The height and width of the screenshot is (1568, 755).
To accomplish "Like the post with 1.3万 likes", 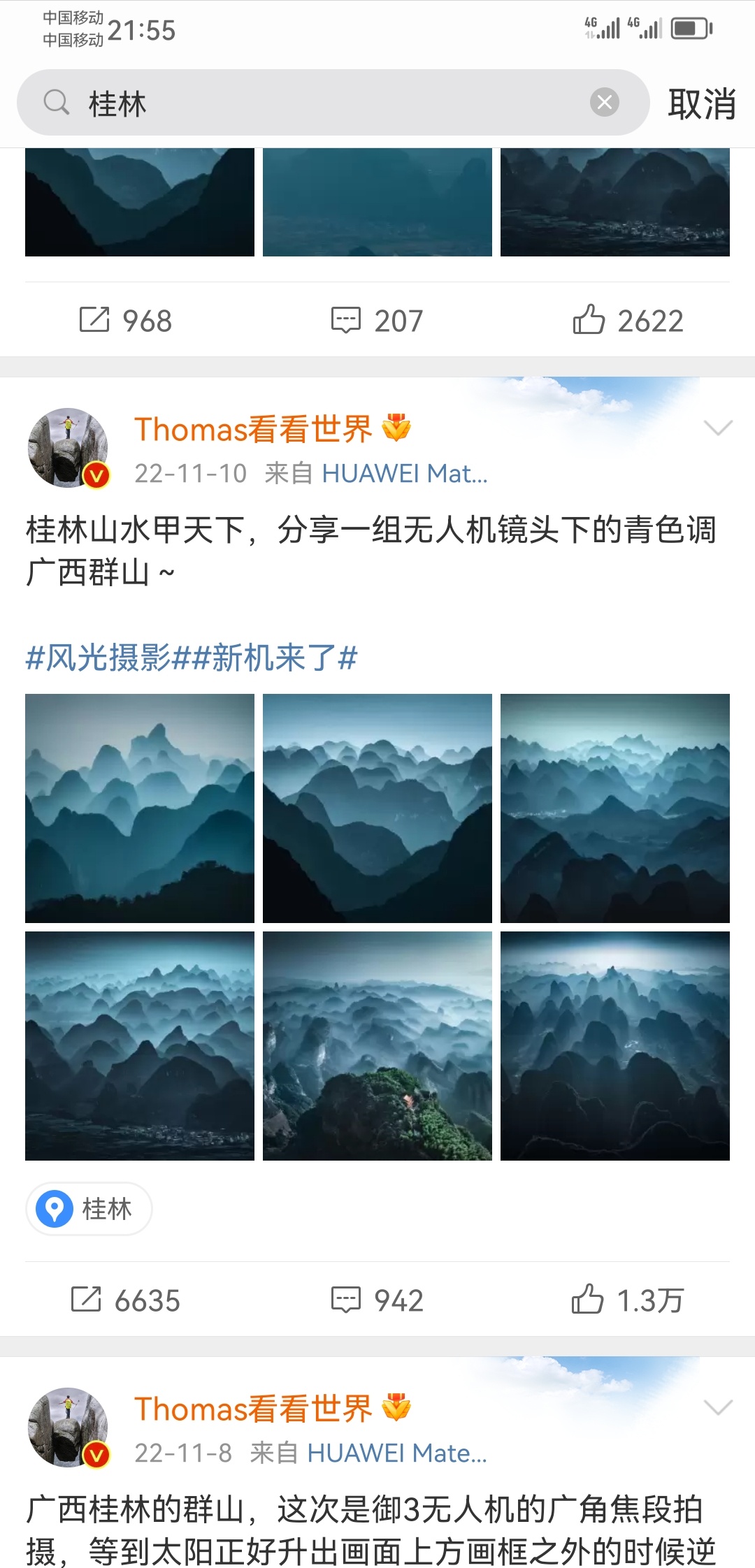I will click(x=628, y=1300).
